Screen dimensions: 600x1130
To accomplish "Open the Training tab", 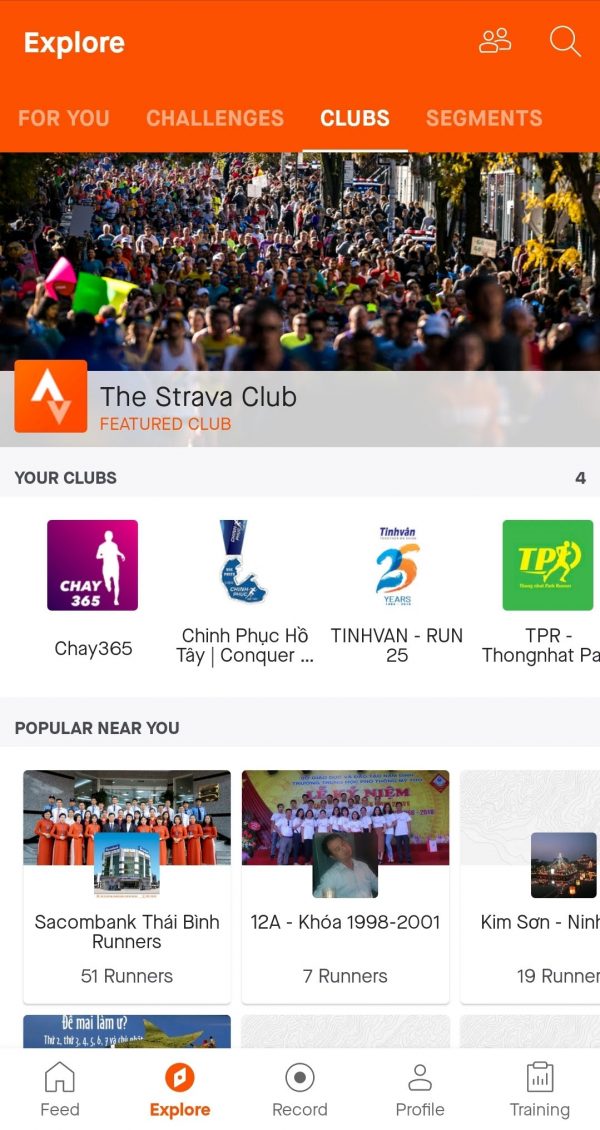I will (x=540, y=1089).
